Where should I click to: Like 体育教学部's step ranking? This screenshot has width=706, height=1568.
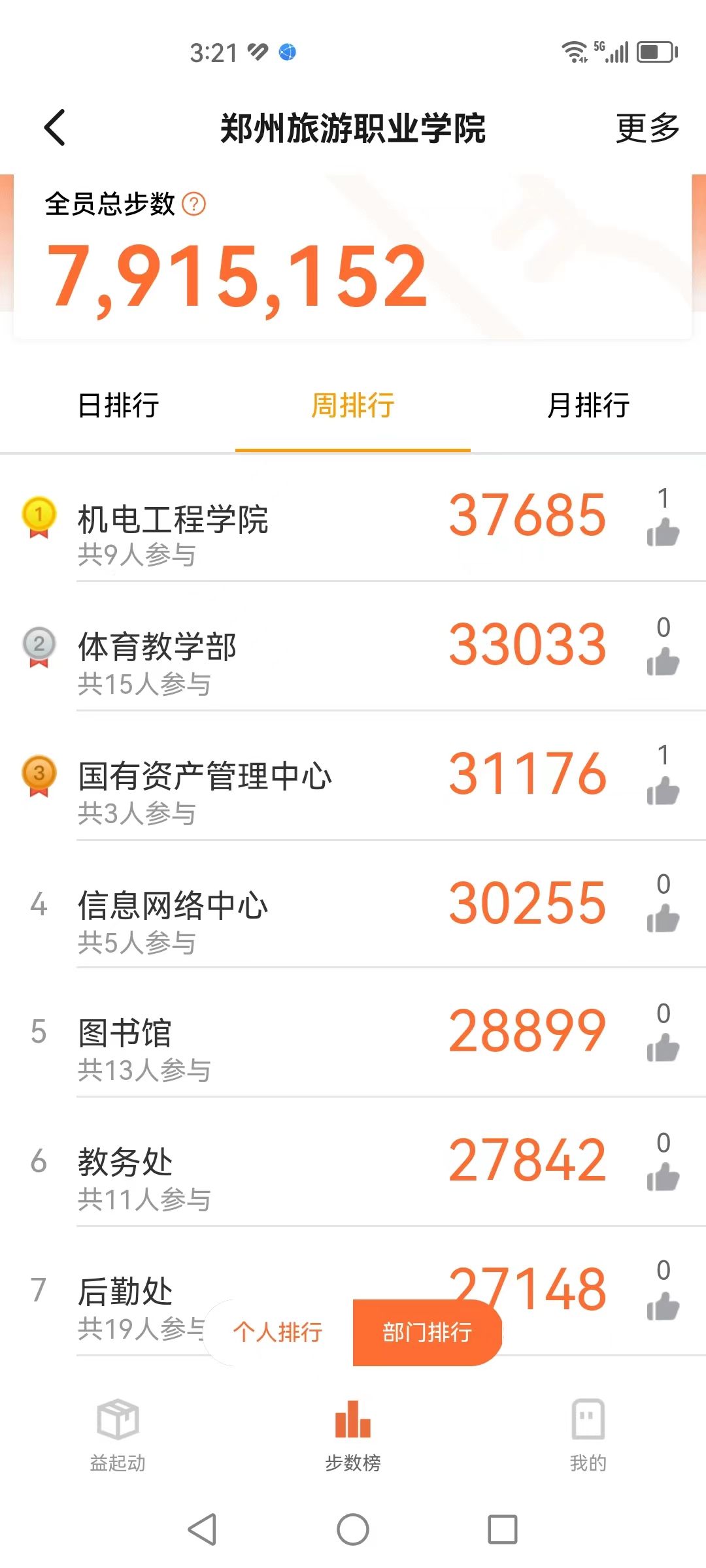(663, 661)
